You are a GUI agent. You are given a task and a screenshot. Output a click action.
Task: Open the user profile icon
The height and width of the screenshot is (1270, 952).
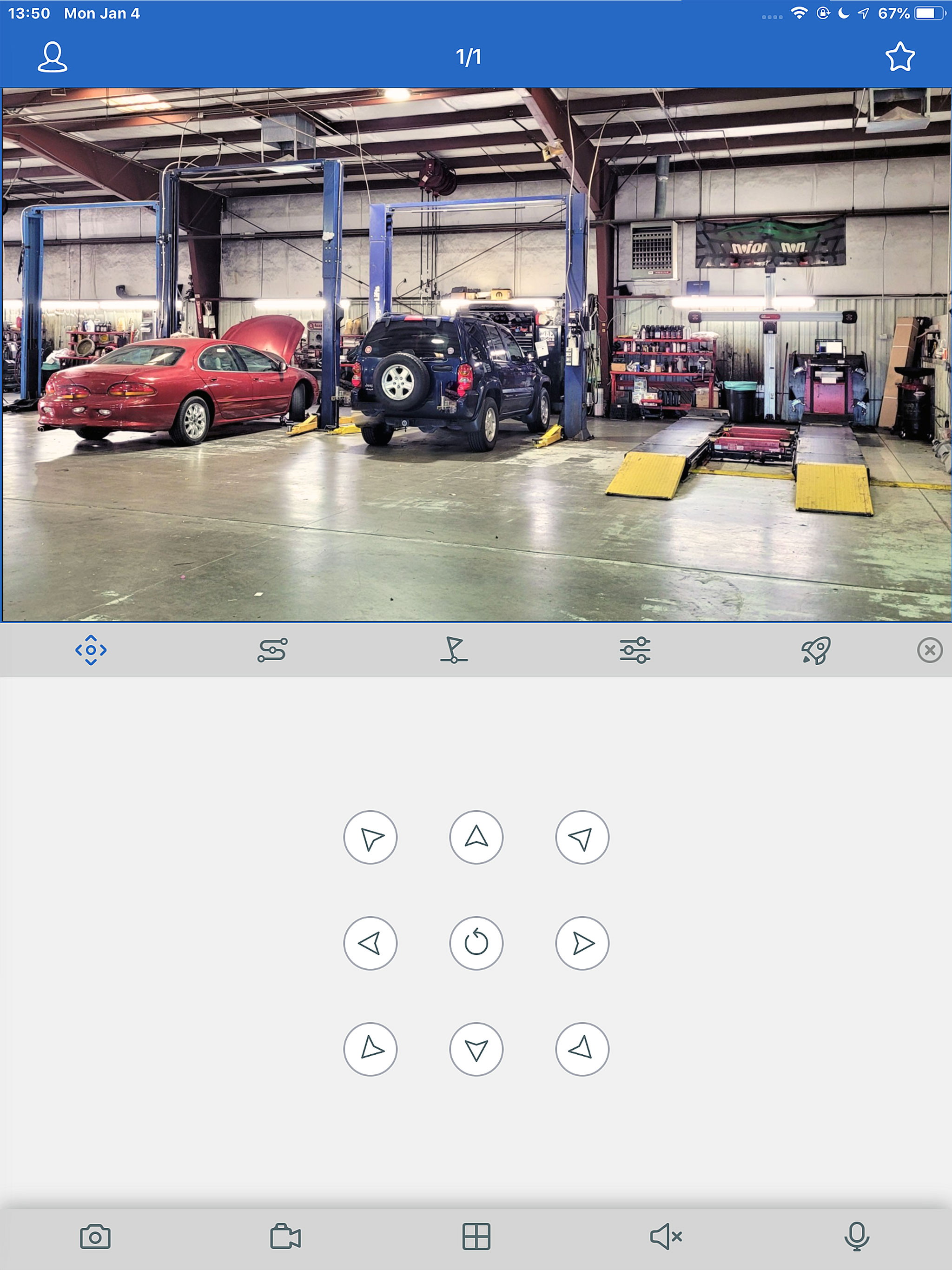[52, 57]
